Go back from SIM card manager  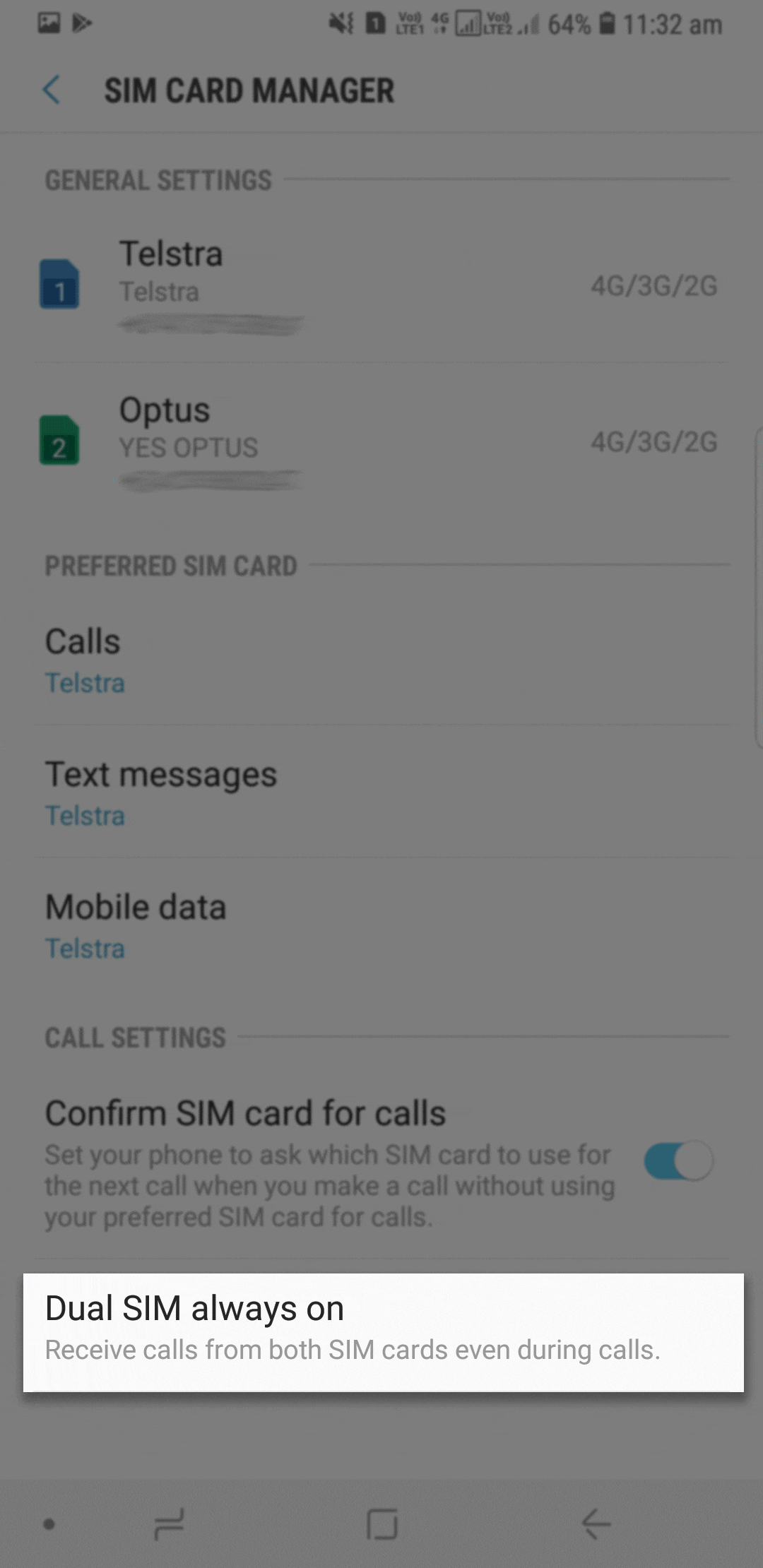click(x=51, y=90)
